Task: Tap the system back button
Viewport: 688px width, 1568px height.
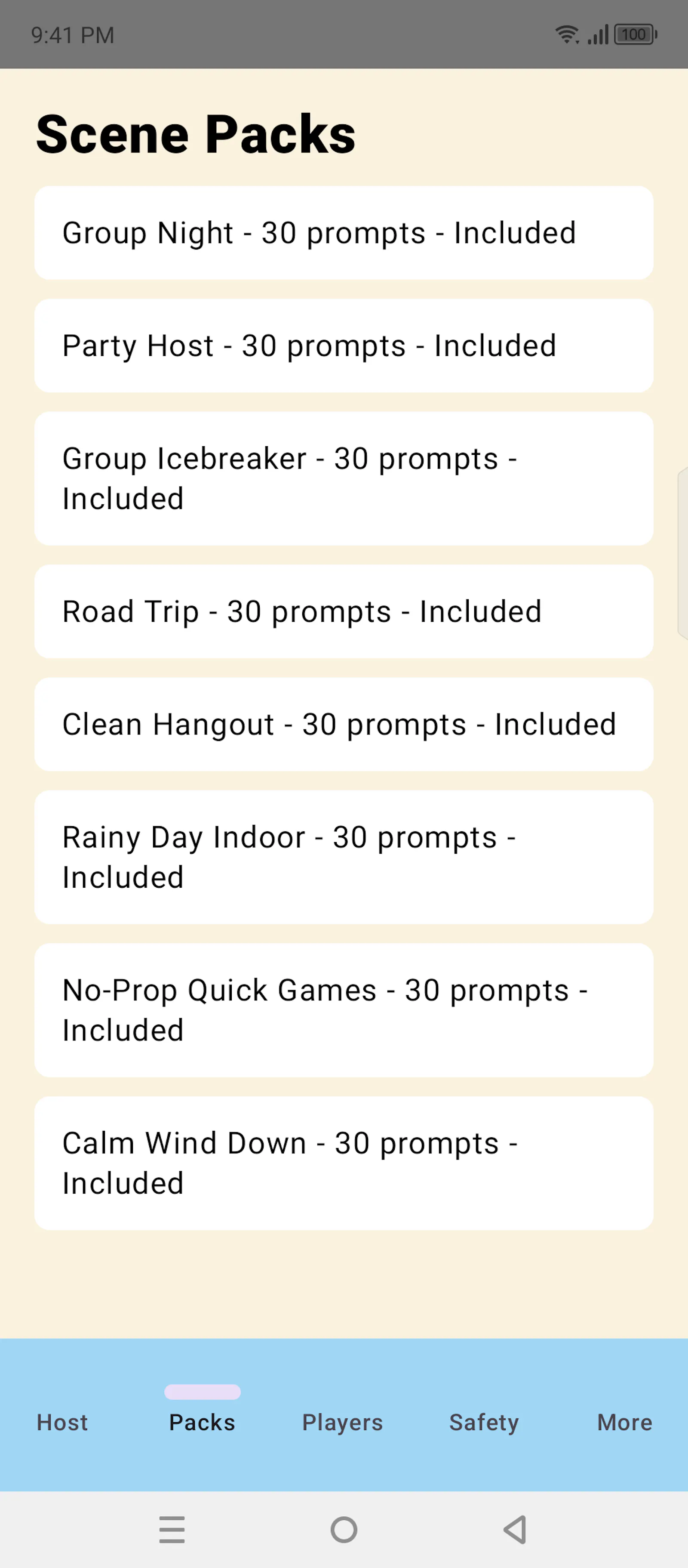Action: pos(515,1529)
